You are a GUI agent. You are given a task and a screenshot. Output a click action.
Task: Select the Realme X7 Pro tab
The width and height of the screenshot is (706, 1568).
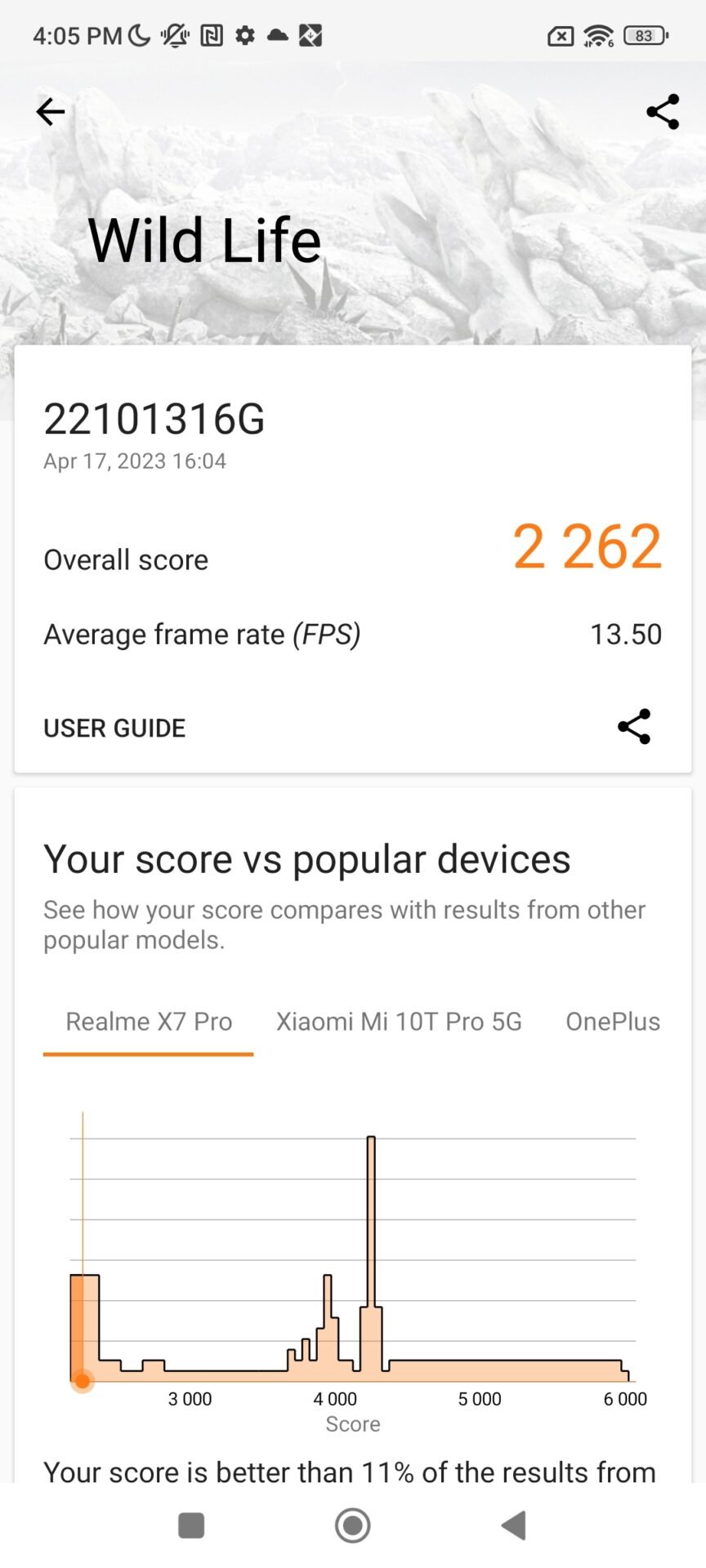click(x=149, y=1022)
